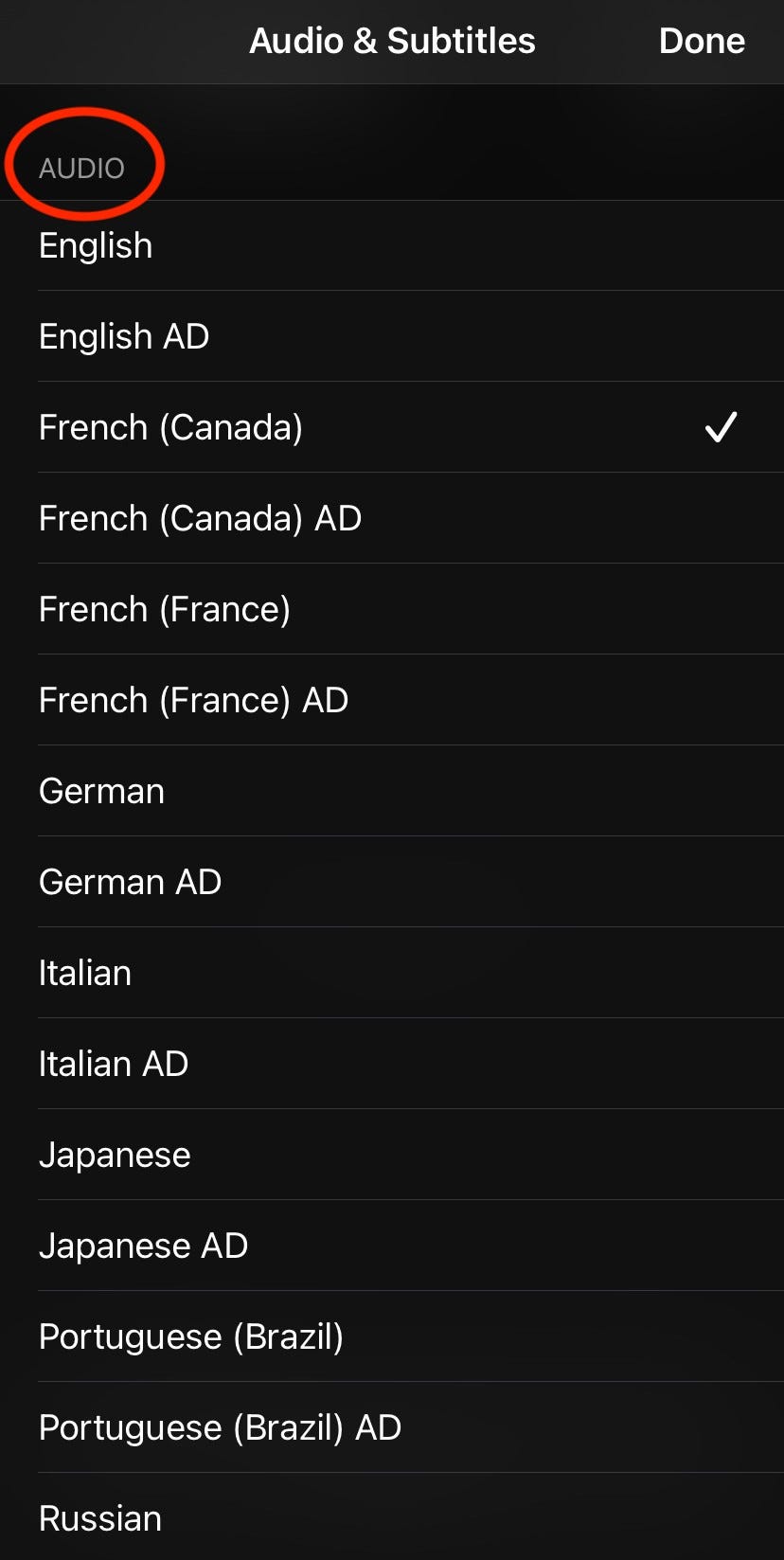Select German AD audio track

click(x=130, y=882)
